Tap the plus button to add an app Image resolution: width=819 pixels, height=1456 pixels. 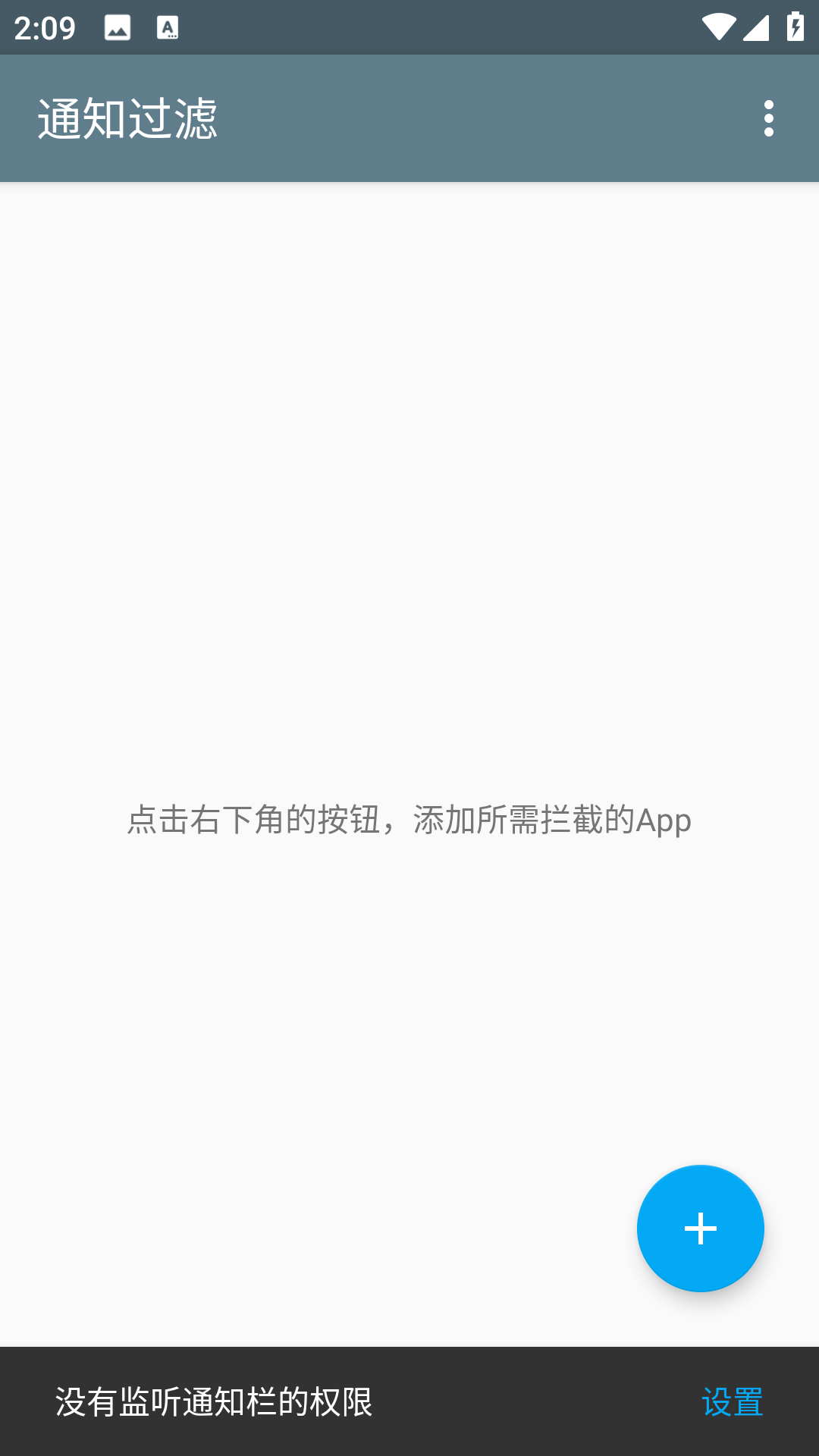(700, 1228)
